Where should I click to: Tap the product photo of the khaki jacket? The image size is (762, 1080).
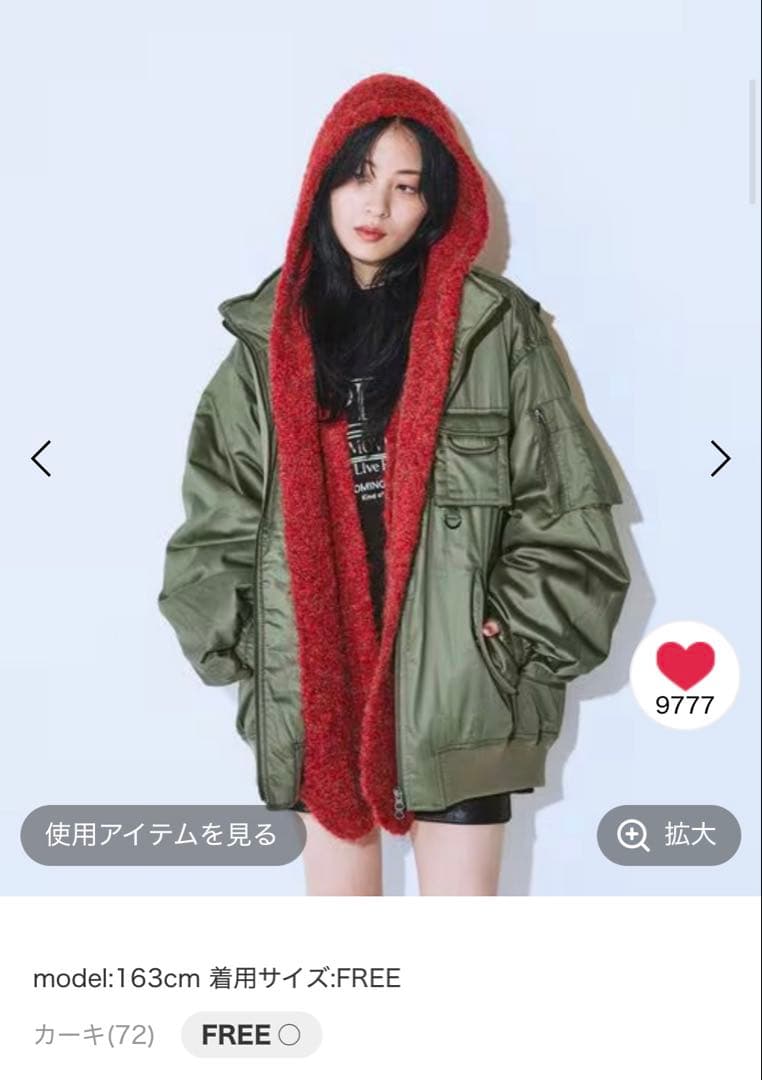[380, 500]
